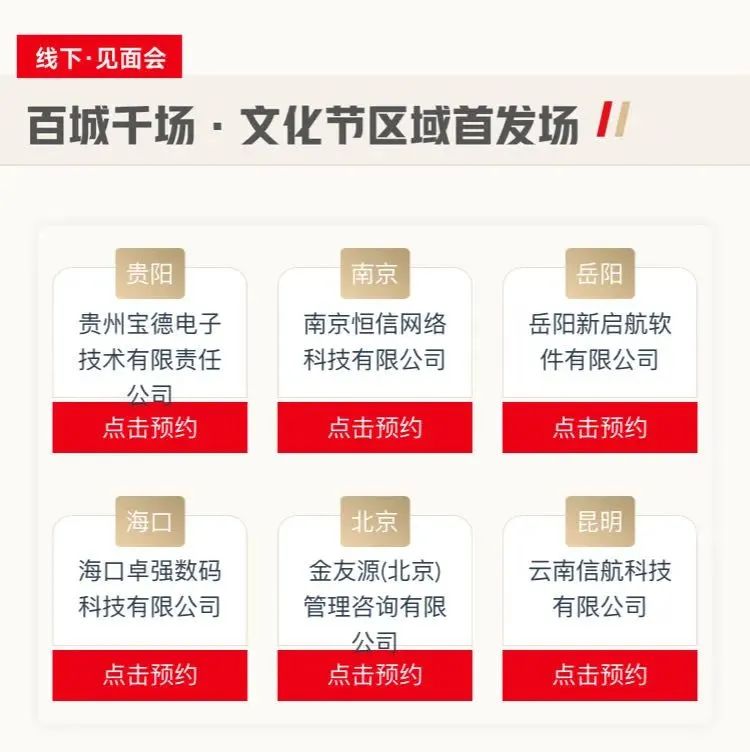Book the 南京 恒信网络 meetup

pyautogui.click(x=375, y=427)
